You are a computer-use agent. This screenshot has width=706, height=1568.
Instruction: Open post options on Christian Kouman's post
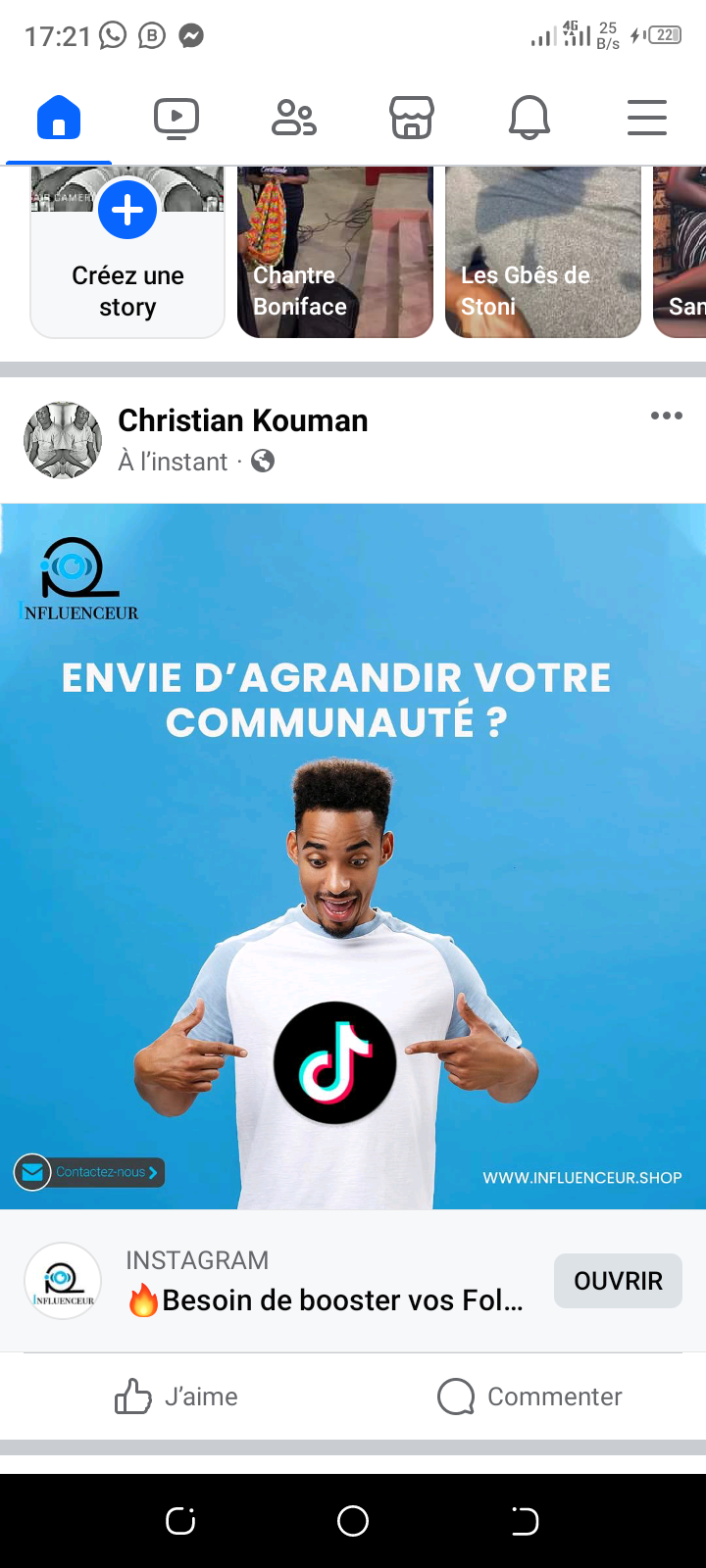tap(667, 416)
